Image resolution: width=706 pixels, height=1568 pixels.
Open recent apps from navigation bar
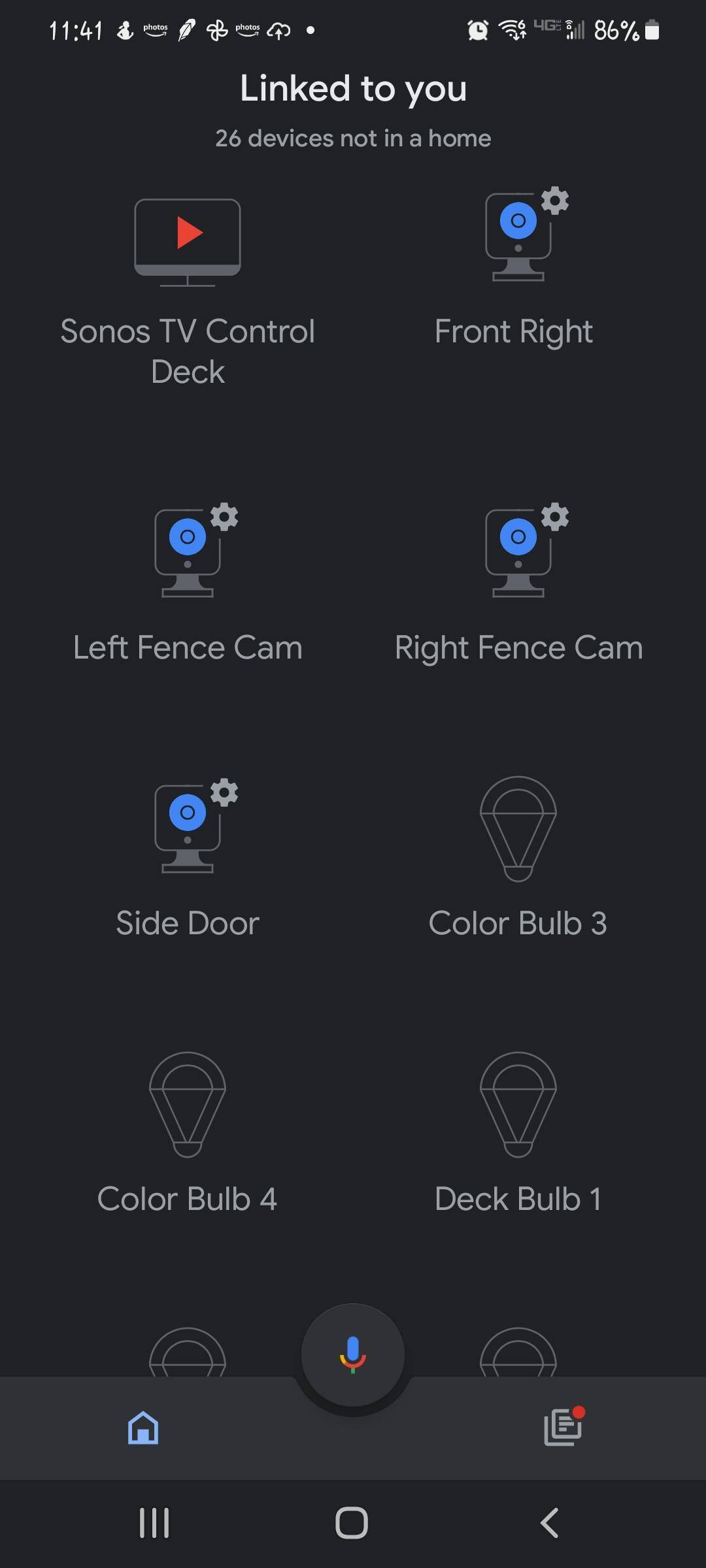point(154,1523)
